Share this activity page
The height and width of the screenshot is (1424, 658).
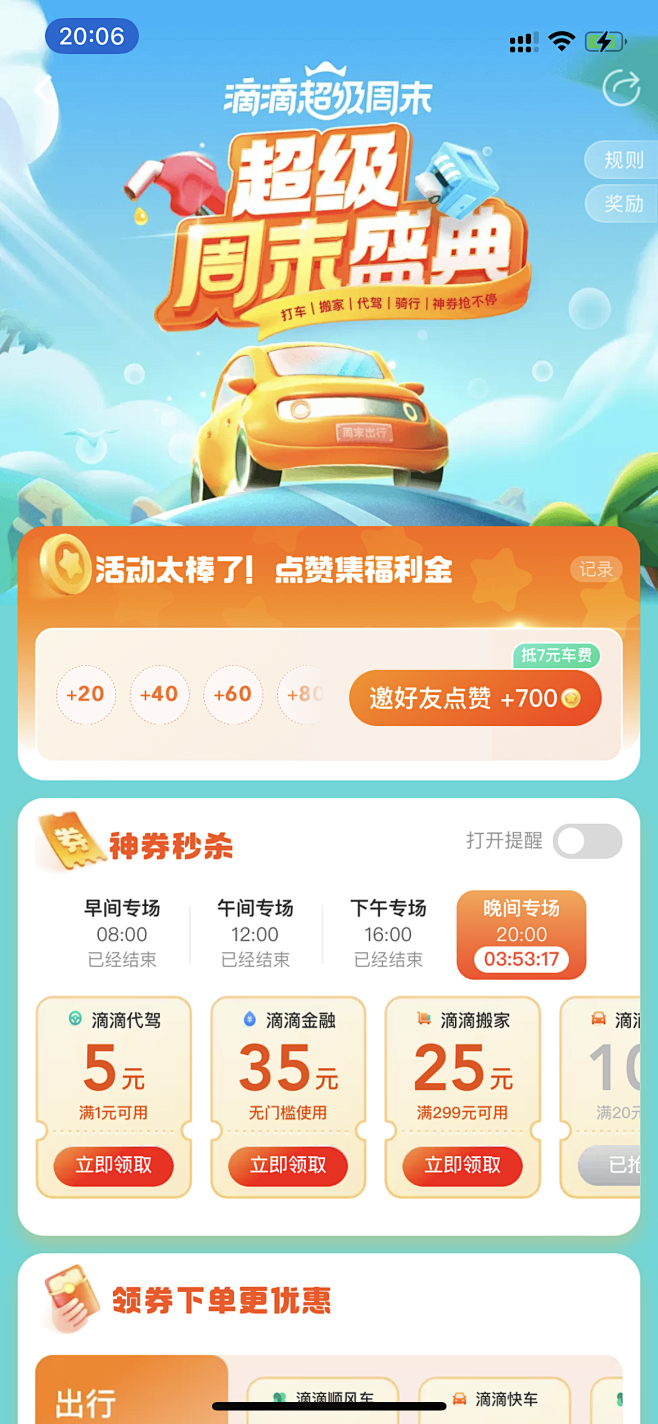pos(621,89)
